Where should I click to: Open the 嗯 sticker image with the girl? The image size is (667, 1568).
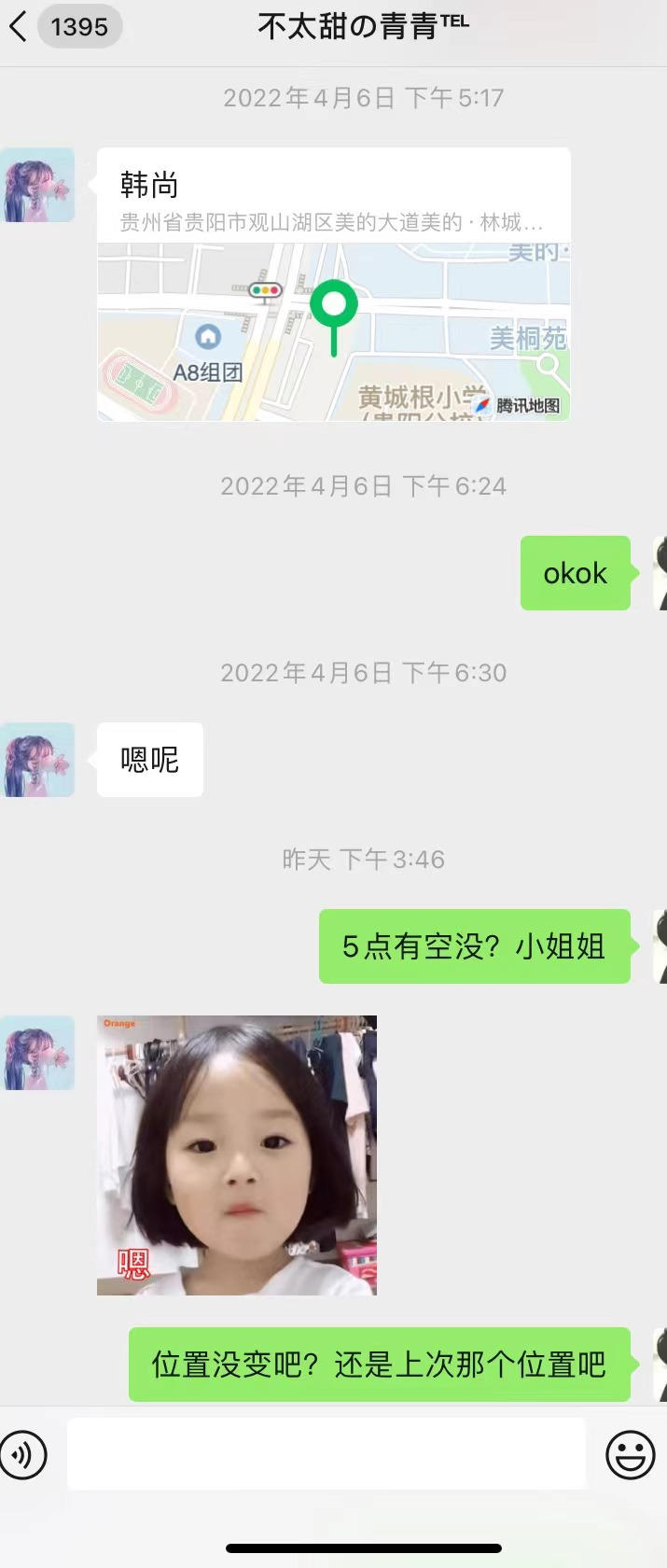pyautogui.click(x=237, y=1155)
